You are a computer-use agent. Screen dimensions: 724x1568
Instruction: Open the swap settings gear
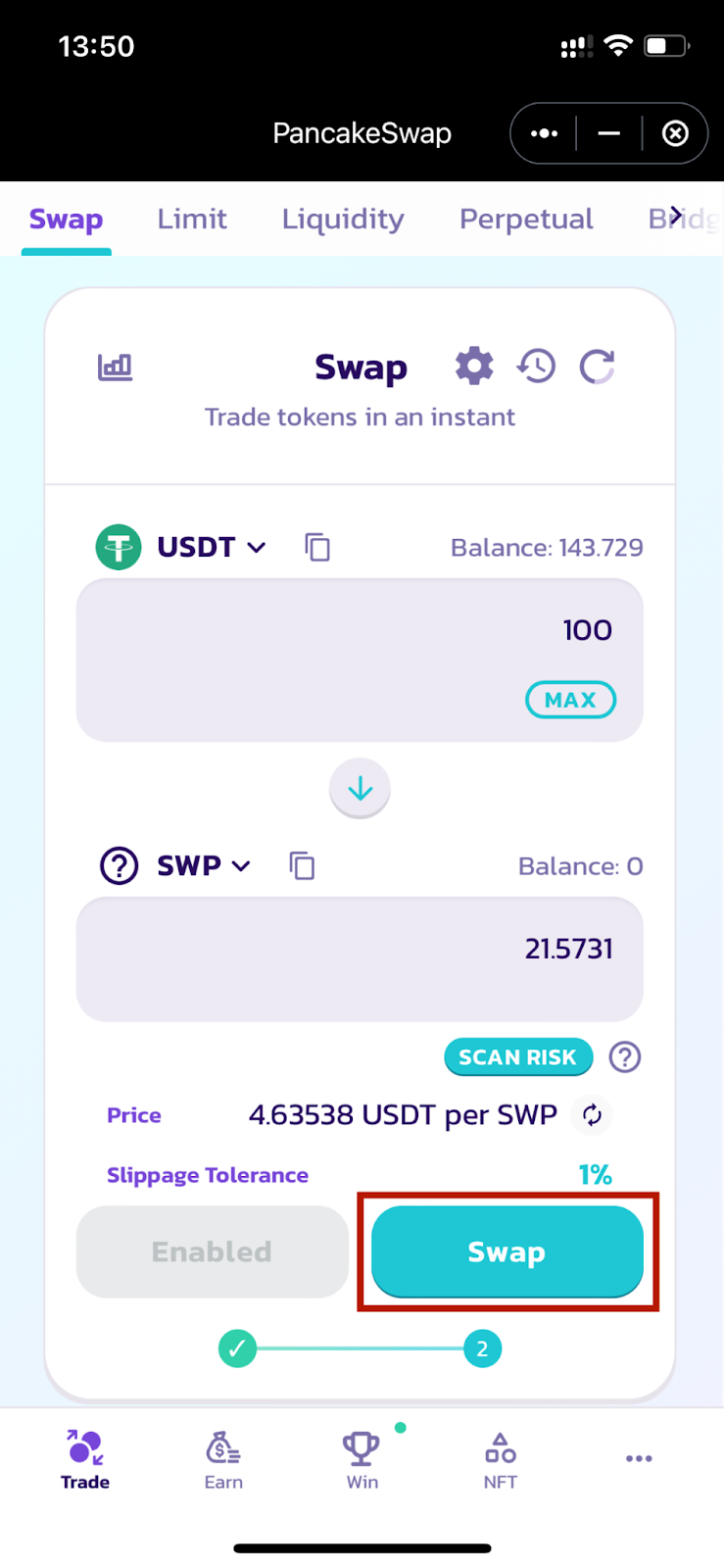click(x=474, y=366)
